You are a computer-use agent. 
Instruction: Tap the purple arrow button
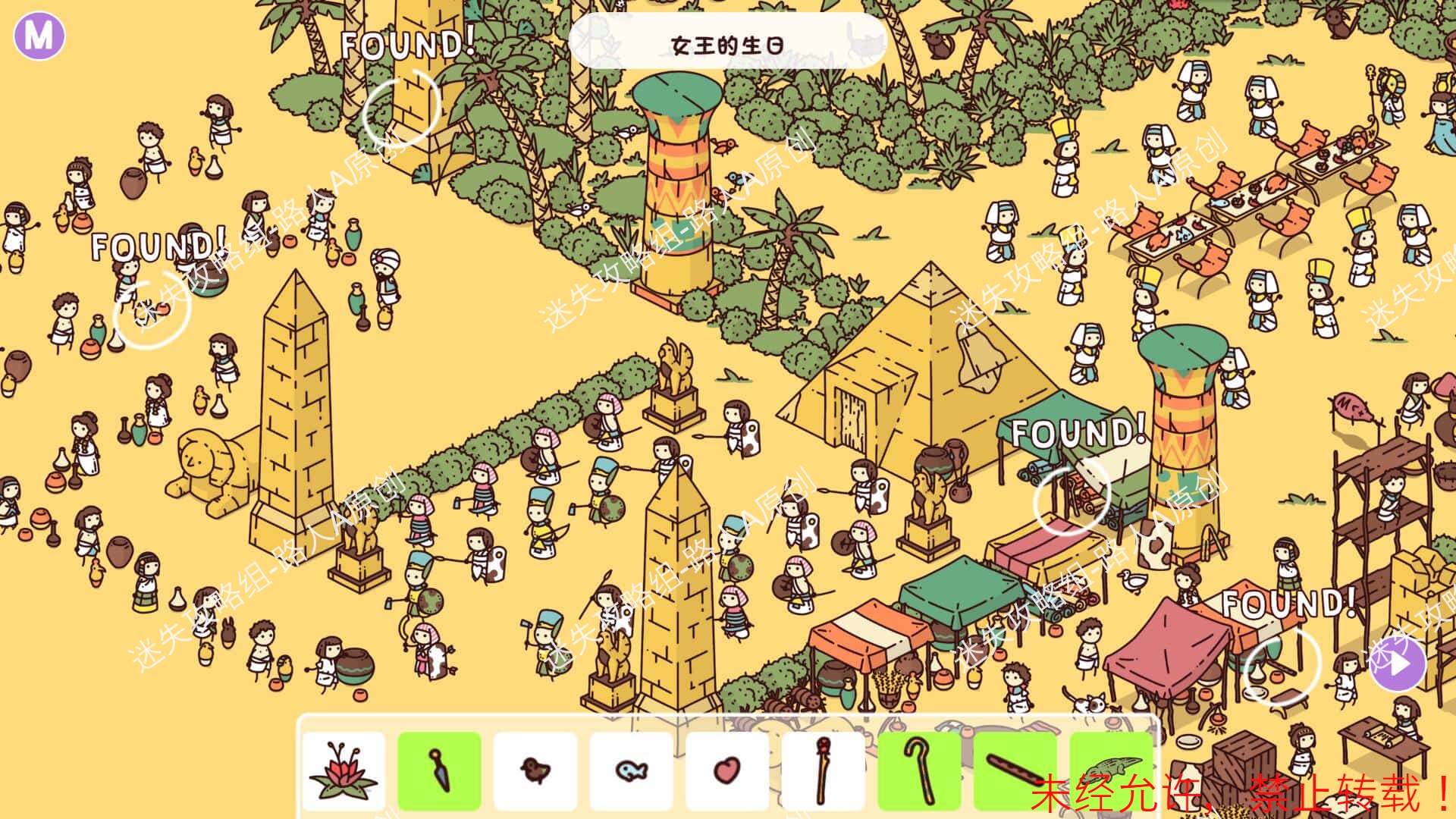click(1400, 665)
